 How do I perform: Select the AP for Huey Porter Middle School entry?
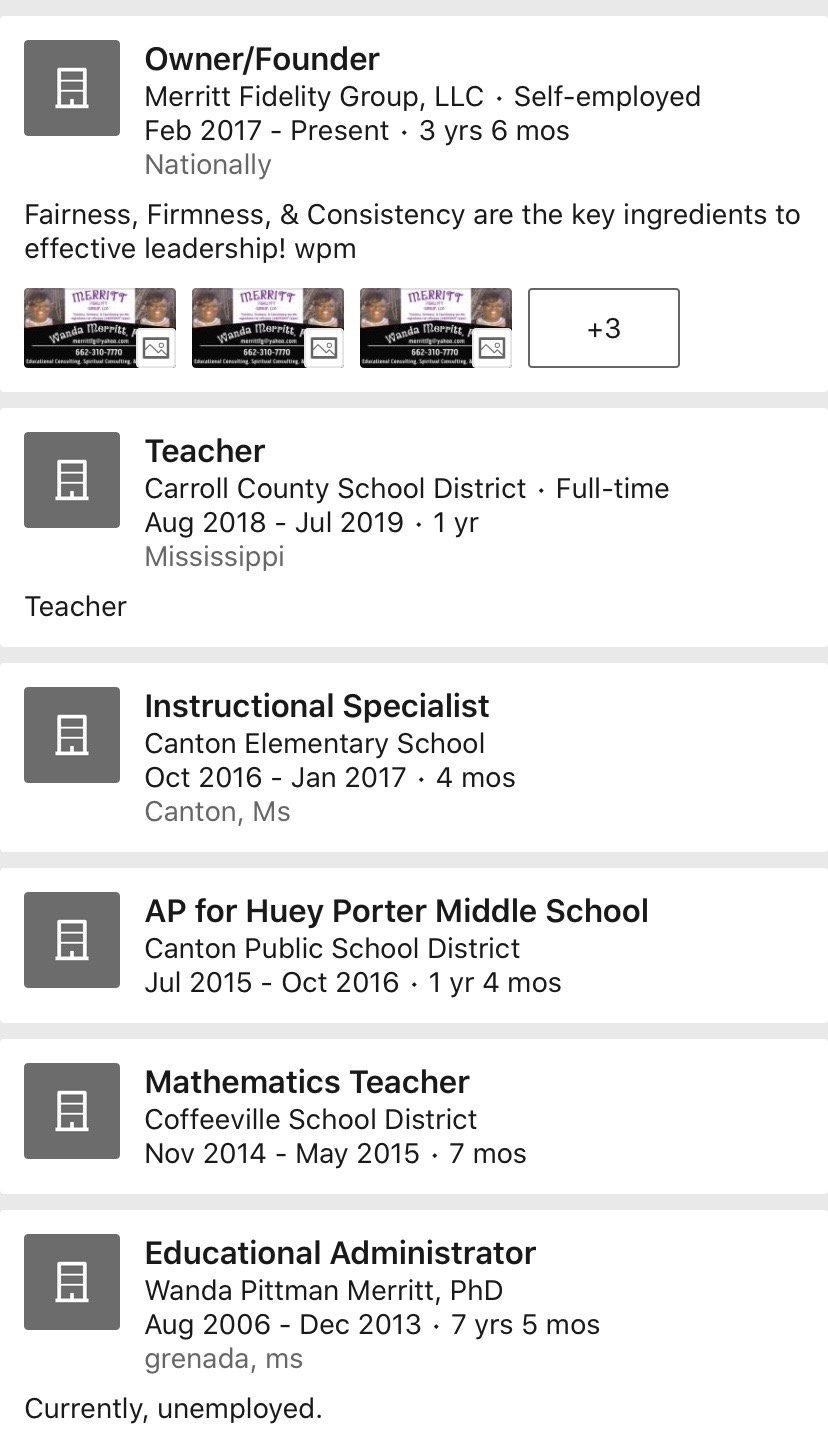[396, 911]
